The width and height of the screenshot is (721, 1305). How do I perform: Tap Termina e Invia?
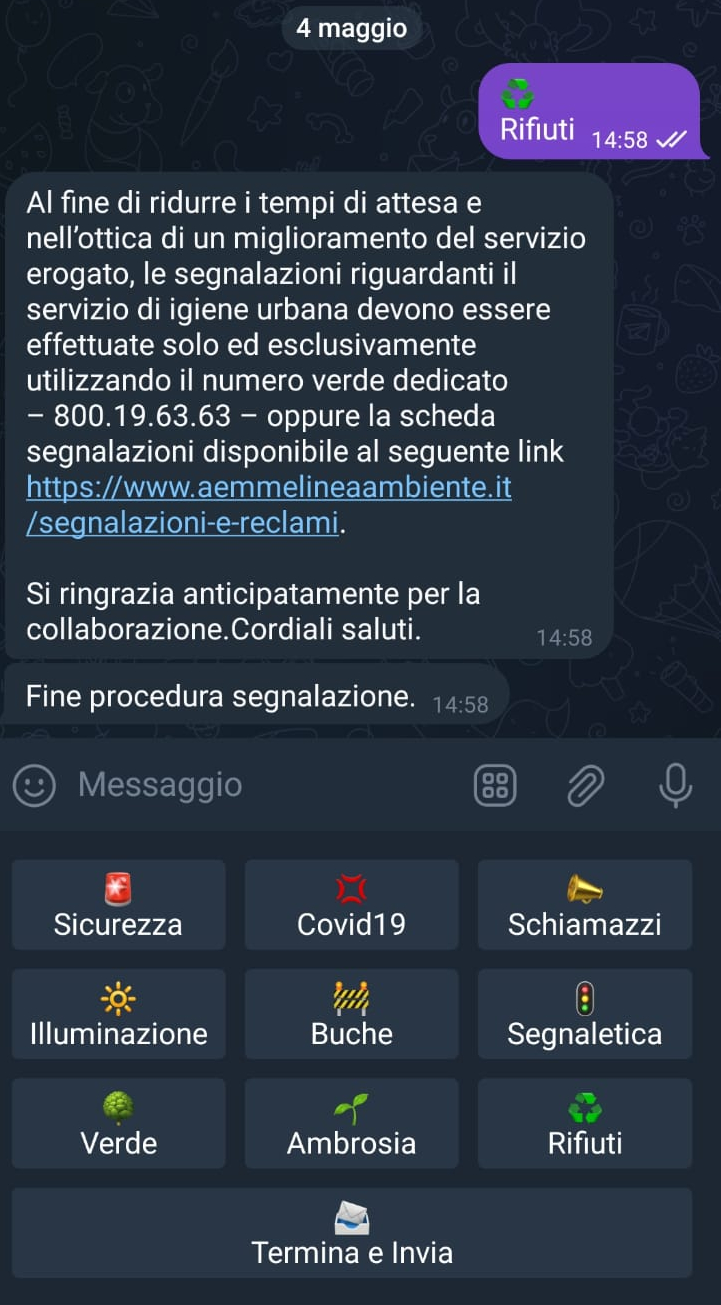pyautogui.click(x=351, y=1233)
